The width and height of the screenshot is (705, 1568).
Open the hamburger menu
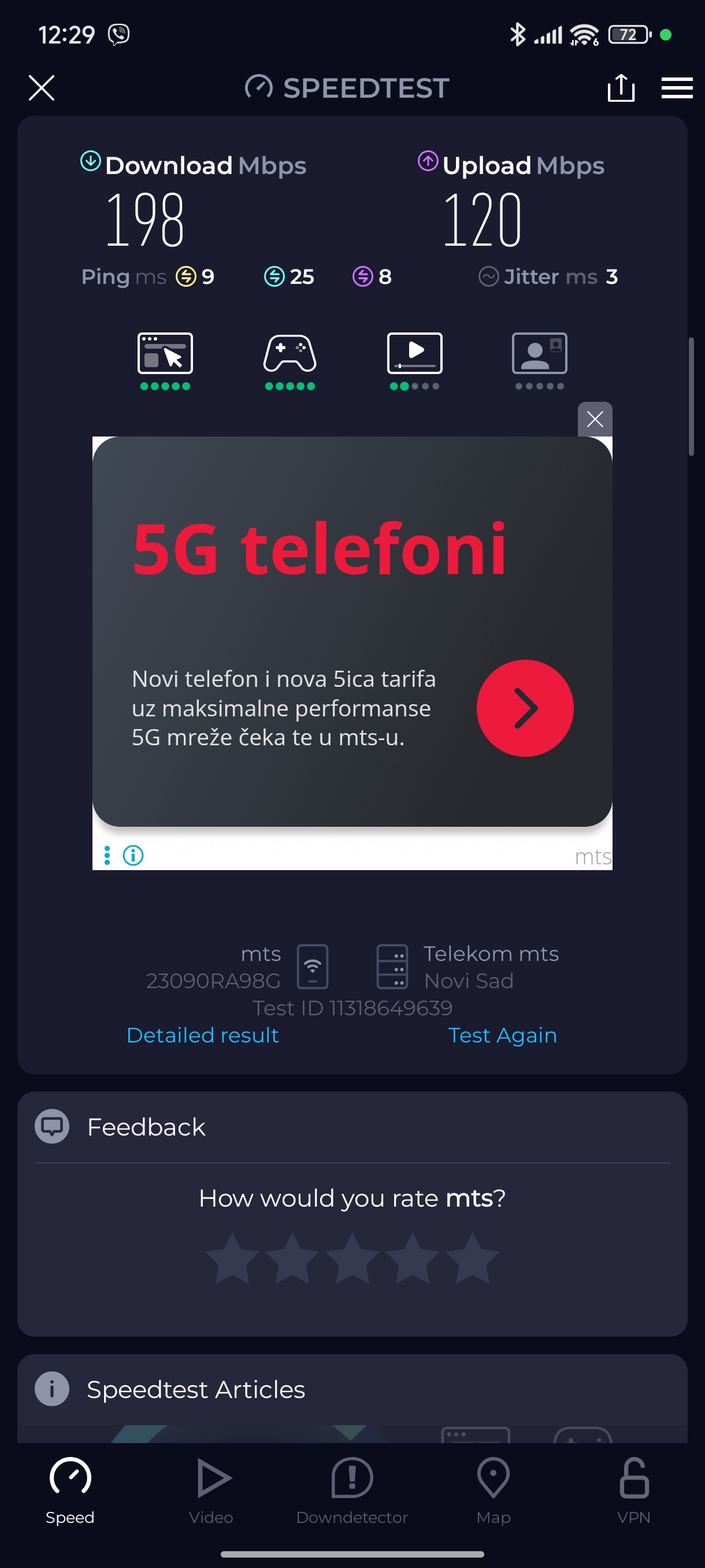677,88
